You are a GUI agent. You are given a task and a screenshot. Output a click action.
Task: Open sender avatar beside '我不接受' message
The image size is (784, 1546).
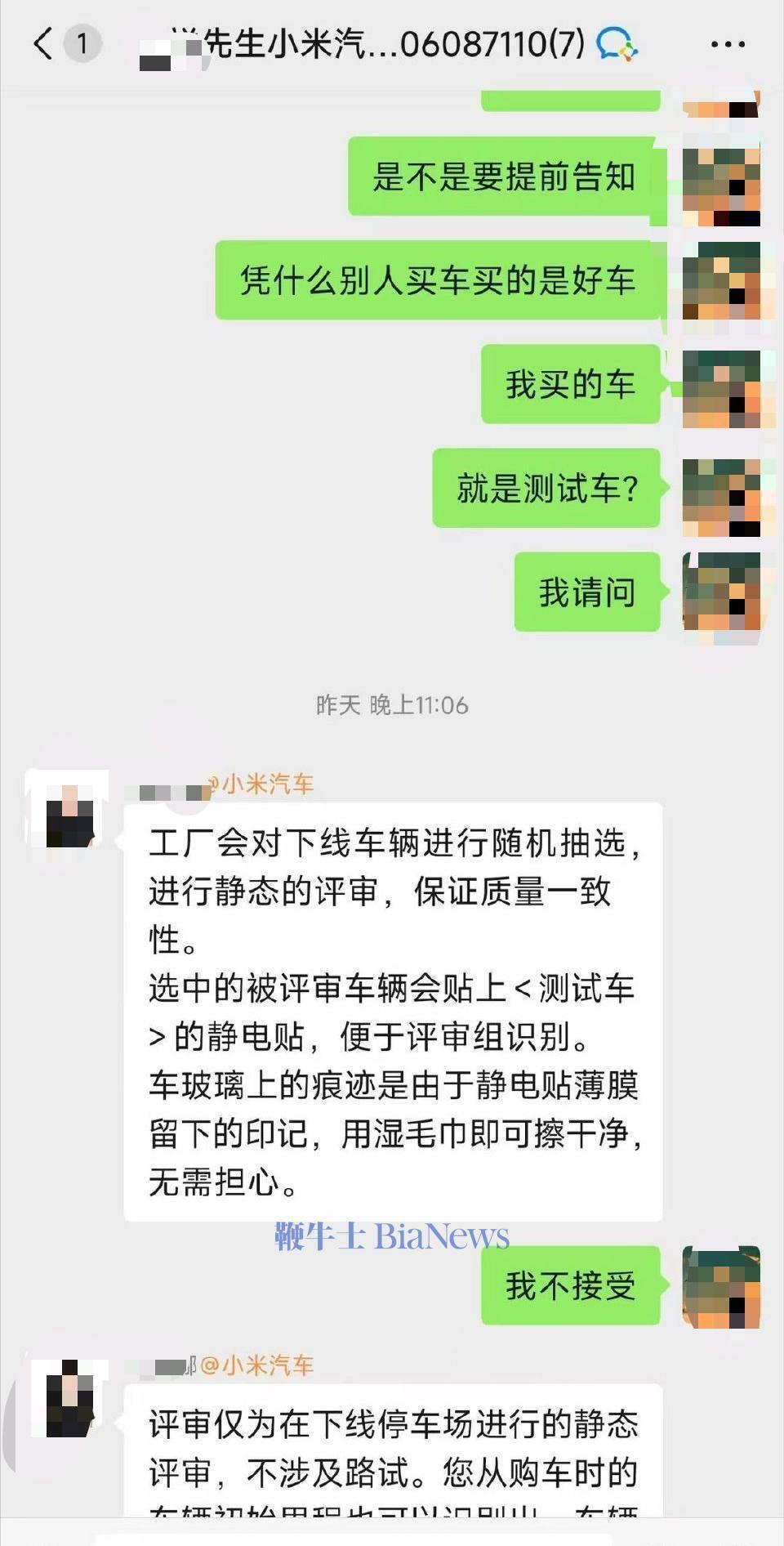point(721,1285)
